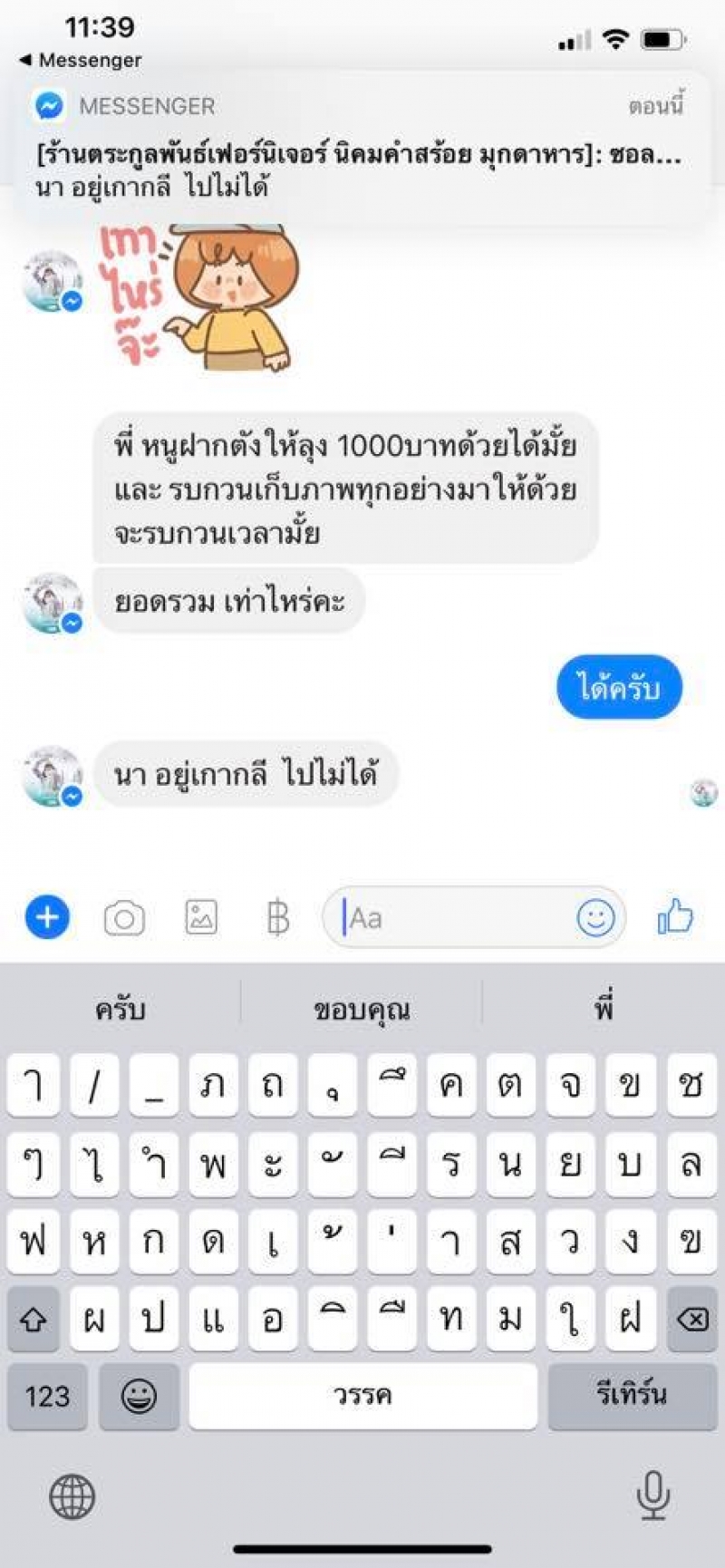Image resolution: width=725 pixels, height=1568 pixels.
Task: Open the emoji picker in message field
Action: coord(595,918)
